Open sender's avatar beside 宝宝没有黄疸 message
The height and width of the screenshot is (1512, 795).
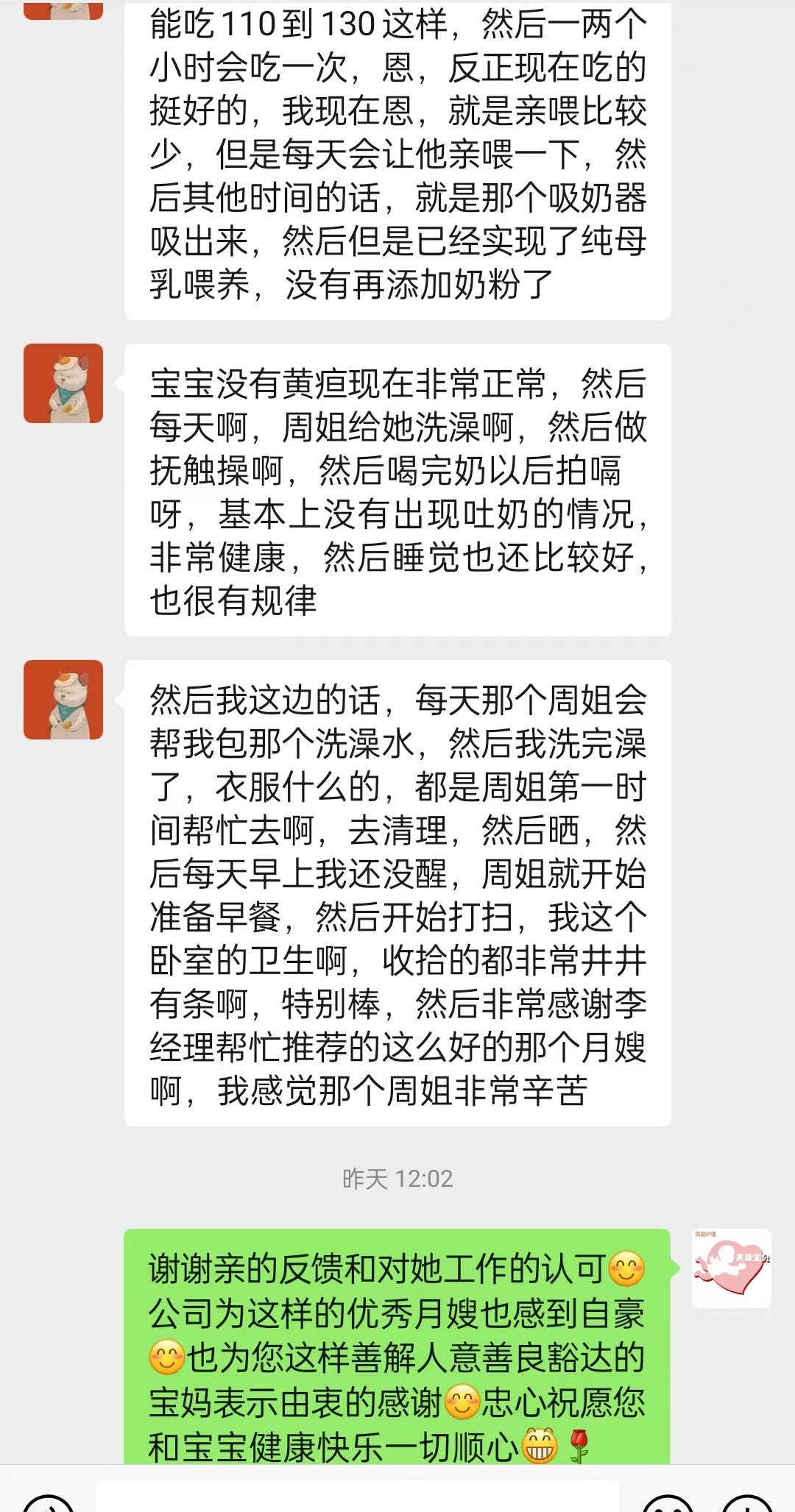[63, 383]
